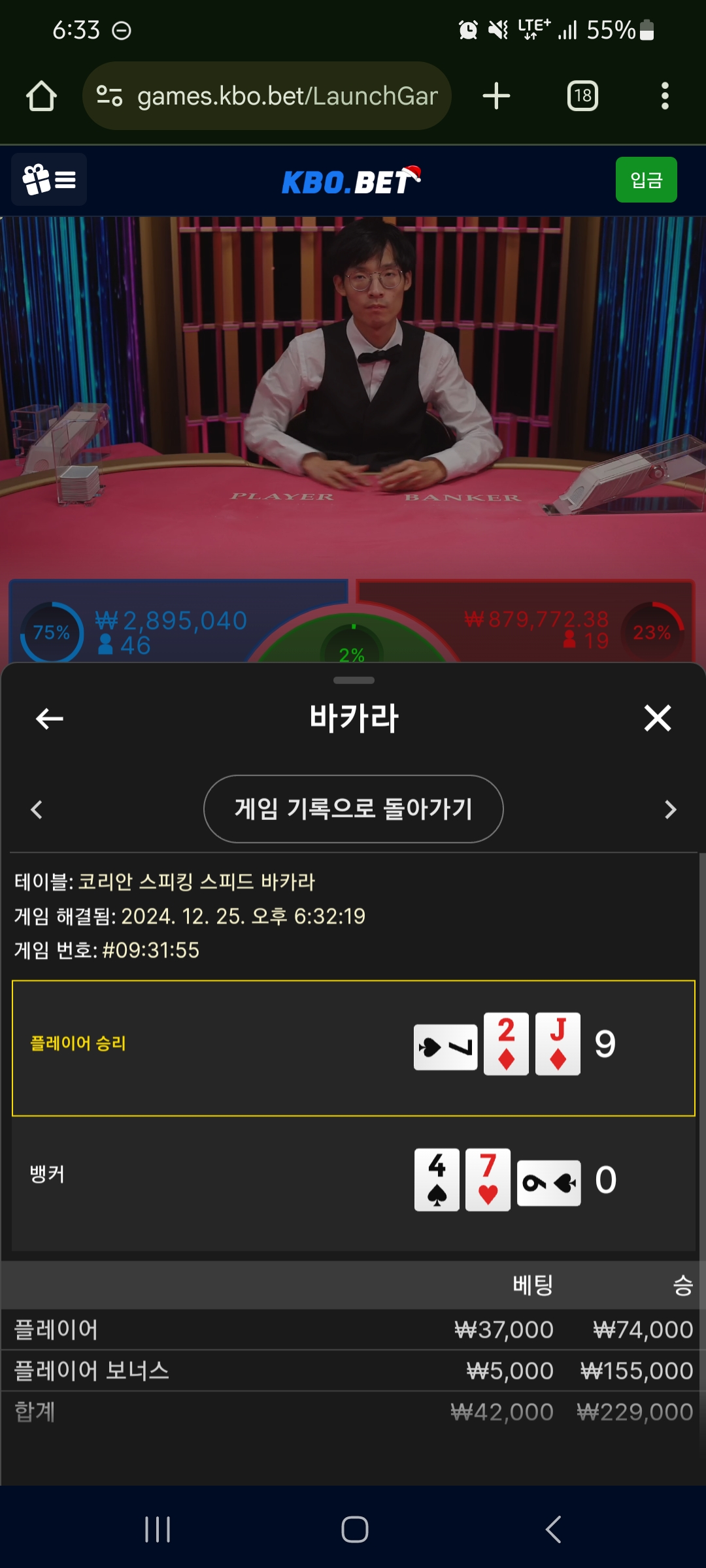The height and width of the screenshot is (1568, 706).
Task: Show the next game record
Action: point(670,809)
